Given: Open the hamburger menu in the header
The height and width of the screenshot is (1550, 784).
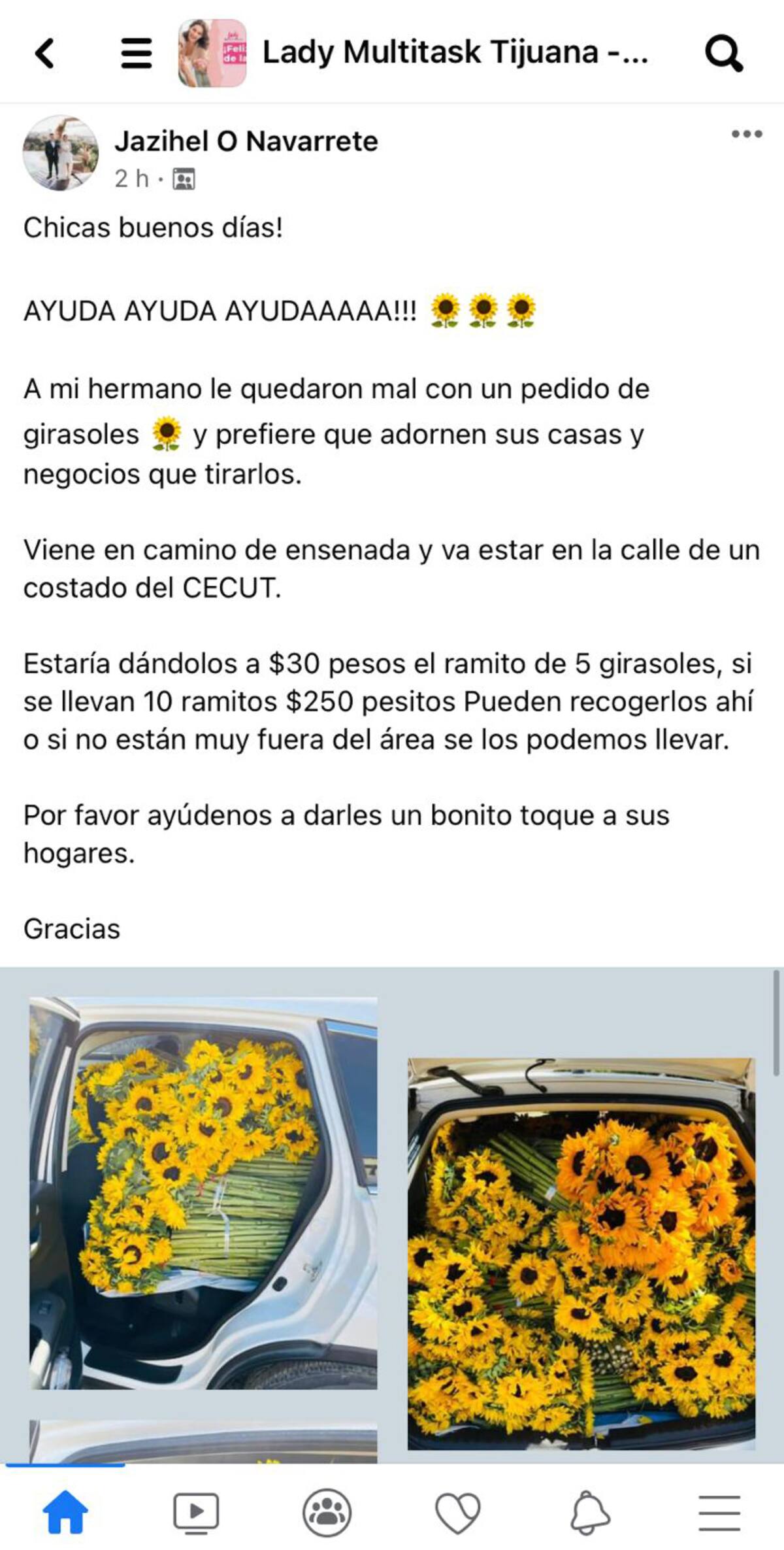Looking at the screenshot, I should click(x=137, y=53).
